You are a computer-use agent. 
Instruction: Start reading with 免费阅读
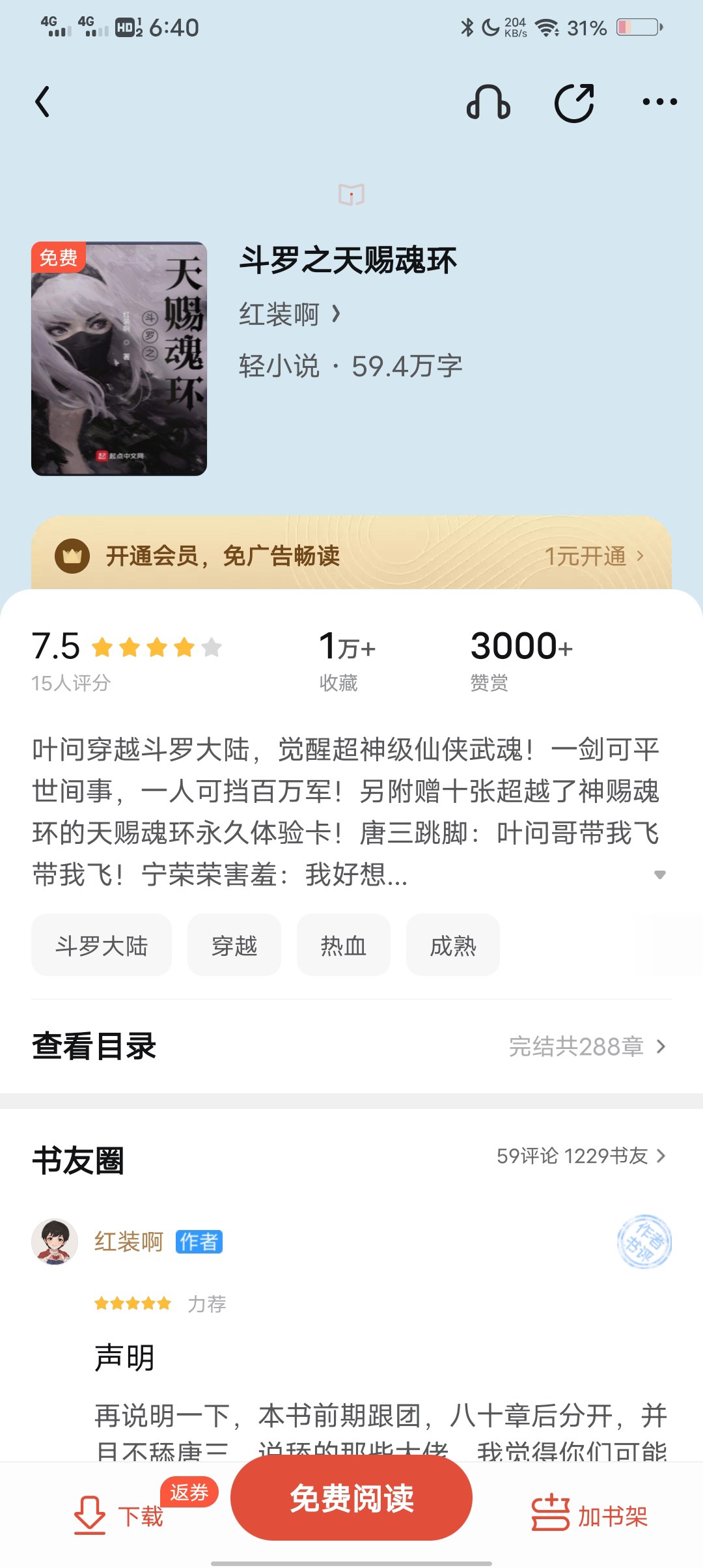point(351,1498)
